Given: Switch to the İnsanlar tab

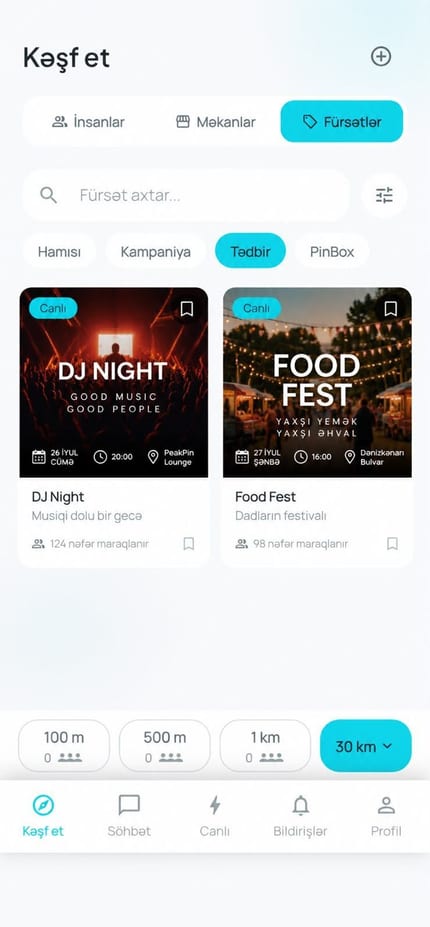Looking at the screenshot, I should click(x=88, y=122).
